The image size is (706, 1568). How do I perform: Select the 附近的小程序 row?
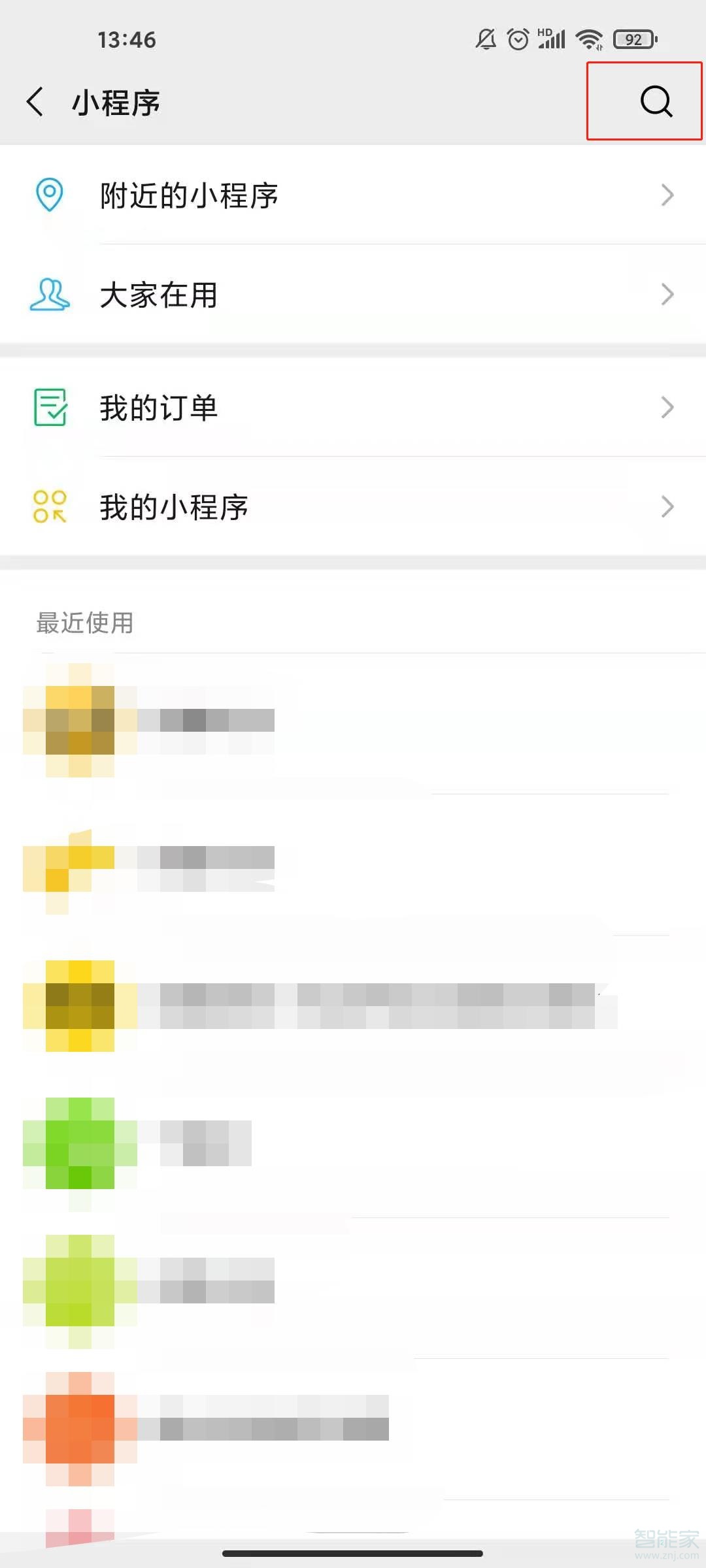point(353,195)
